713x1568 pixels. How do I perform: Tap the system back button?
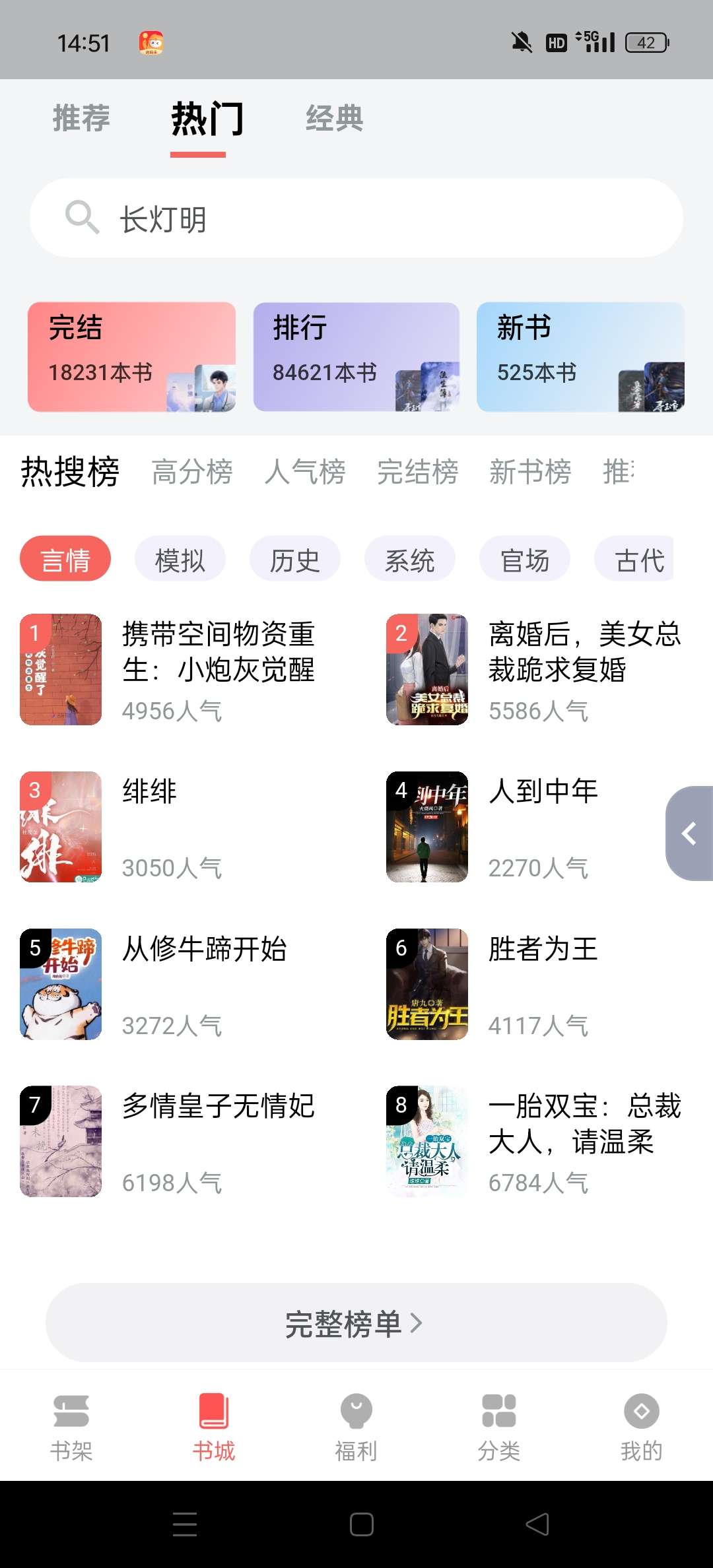pos(537,1524)
